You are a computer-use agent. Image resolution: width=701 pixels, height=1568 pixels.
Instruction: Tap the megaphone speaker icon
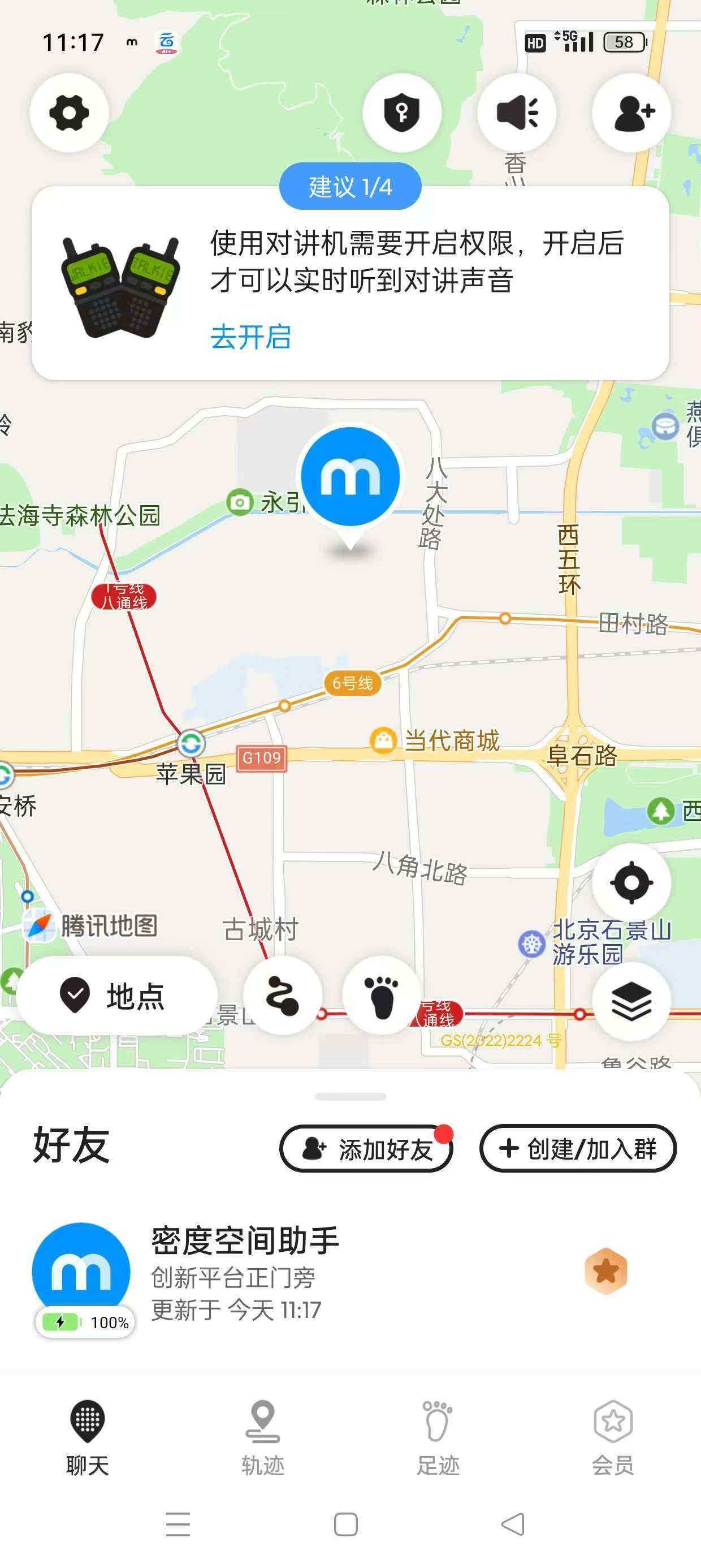[x=517, y=113]
